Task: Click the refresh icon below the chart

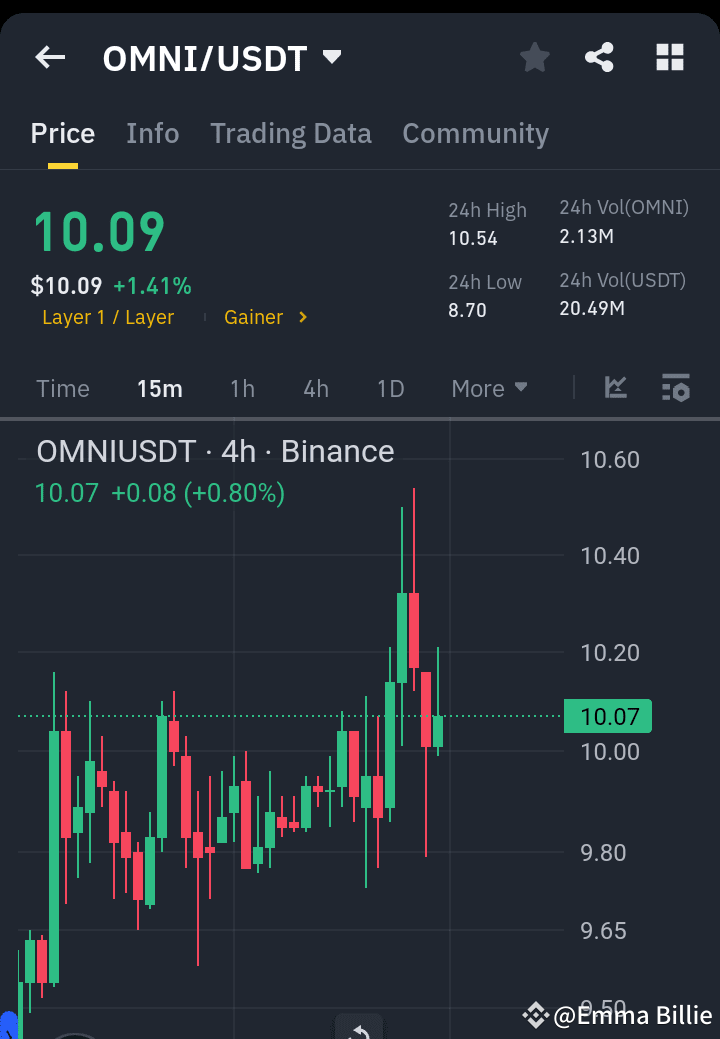Action: click(359, 1030)
